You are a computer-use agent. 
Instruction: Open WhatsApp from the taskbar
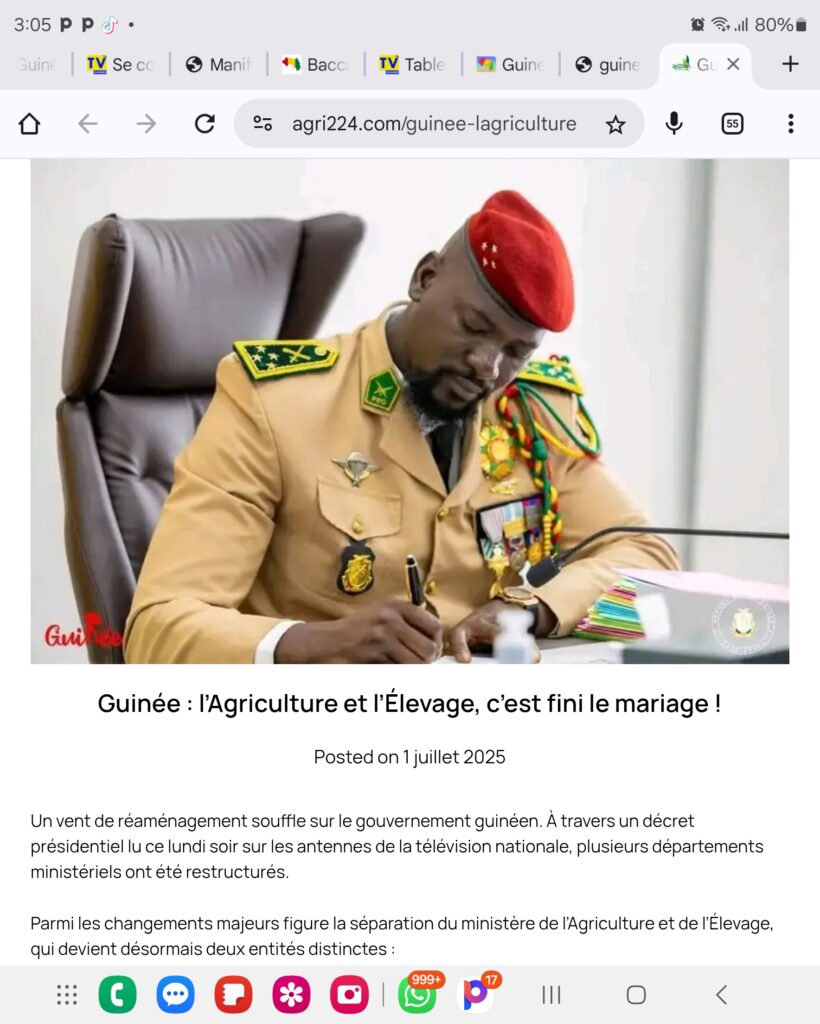click(417, 994)
